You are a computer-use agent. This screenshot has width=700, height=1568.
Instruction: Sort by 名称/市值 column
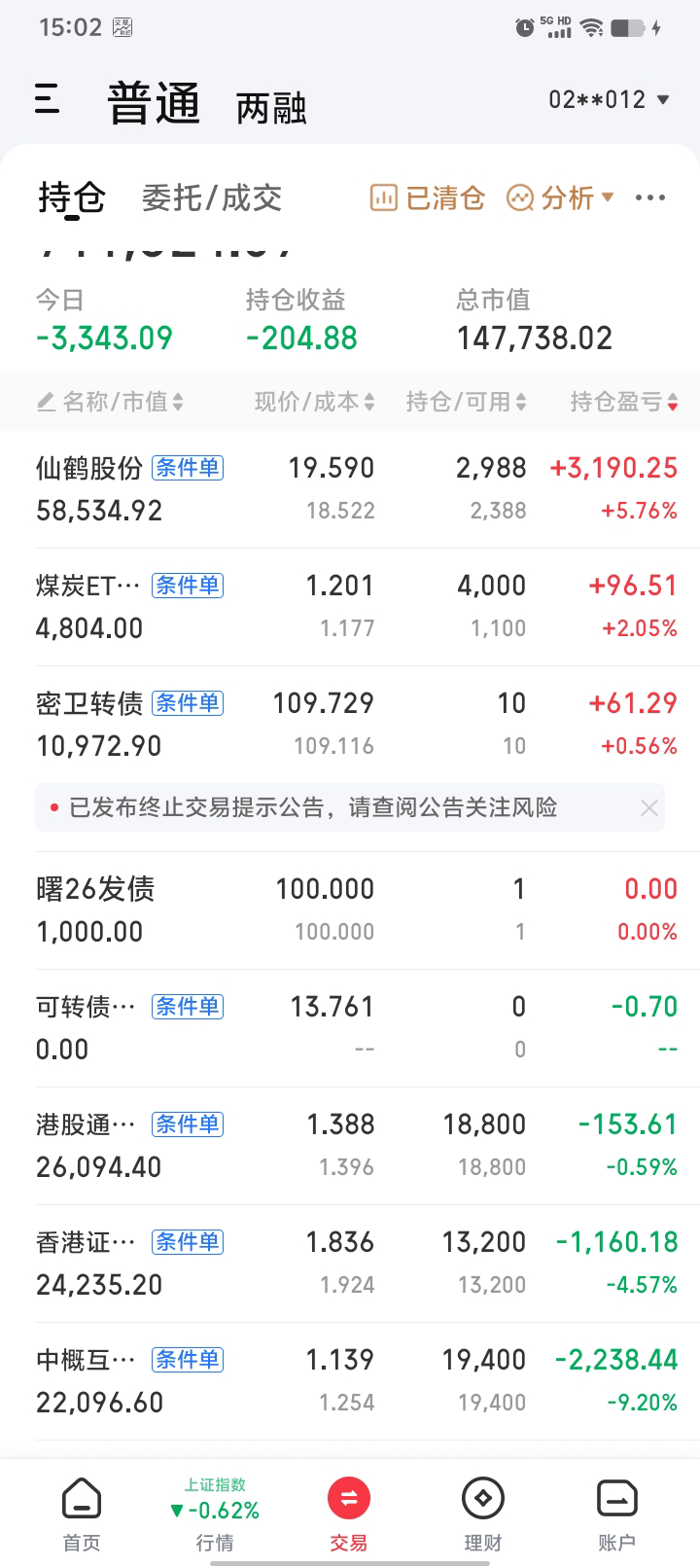110,402
